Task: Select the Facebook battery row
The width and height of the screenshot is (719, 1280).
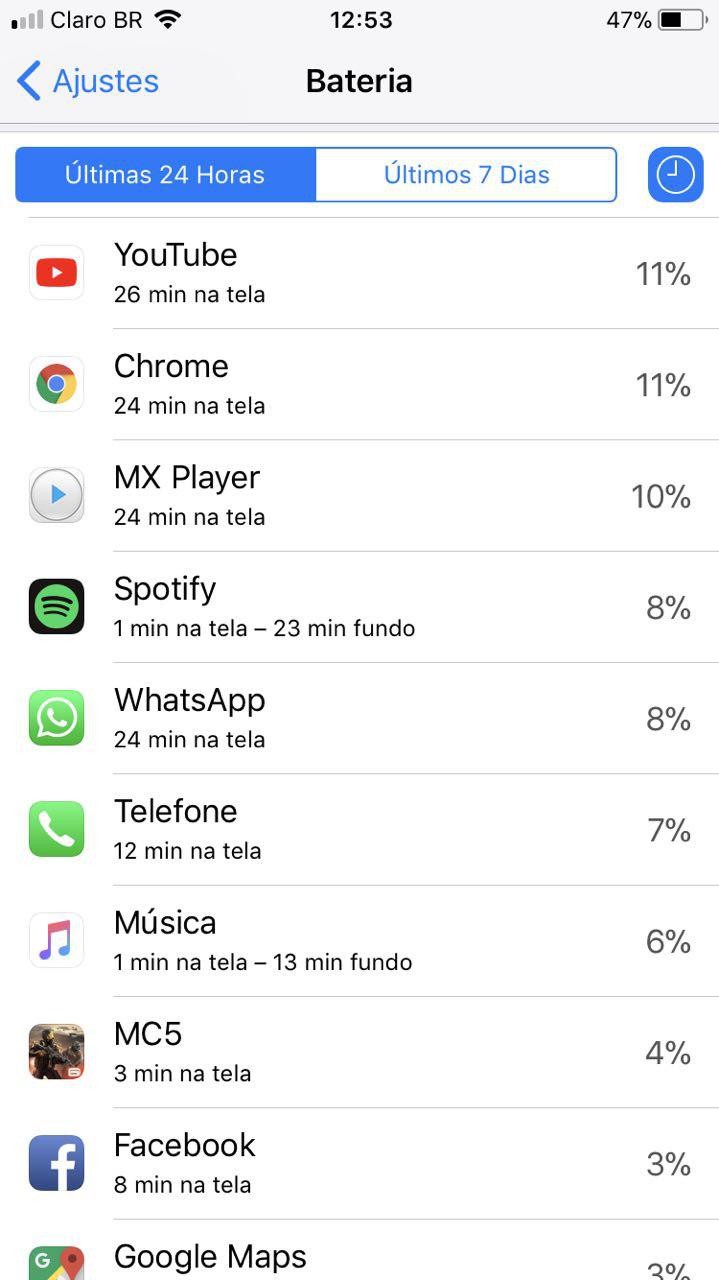Action: 360,1162
